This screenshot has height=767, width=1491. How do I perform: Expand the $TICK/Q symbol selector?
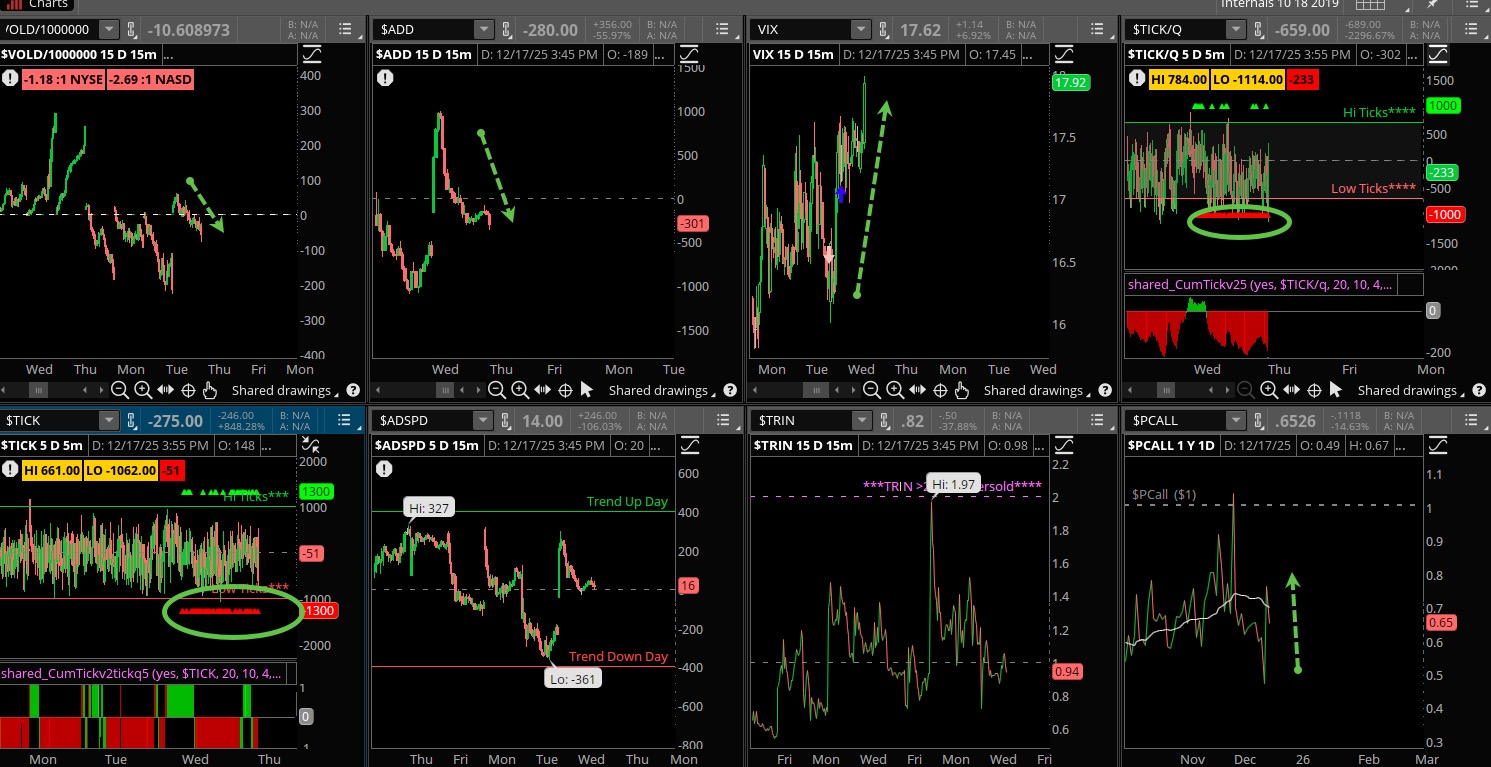point(1234,30)
